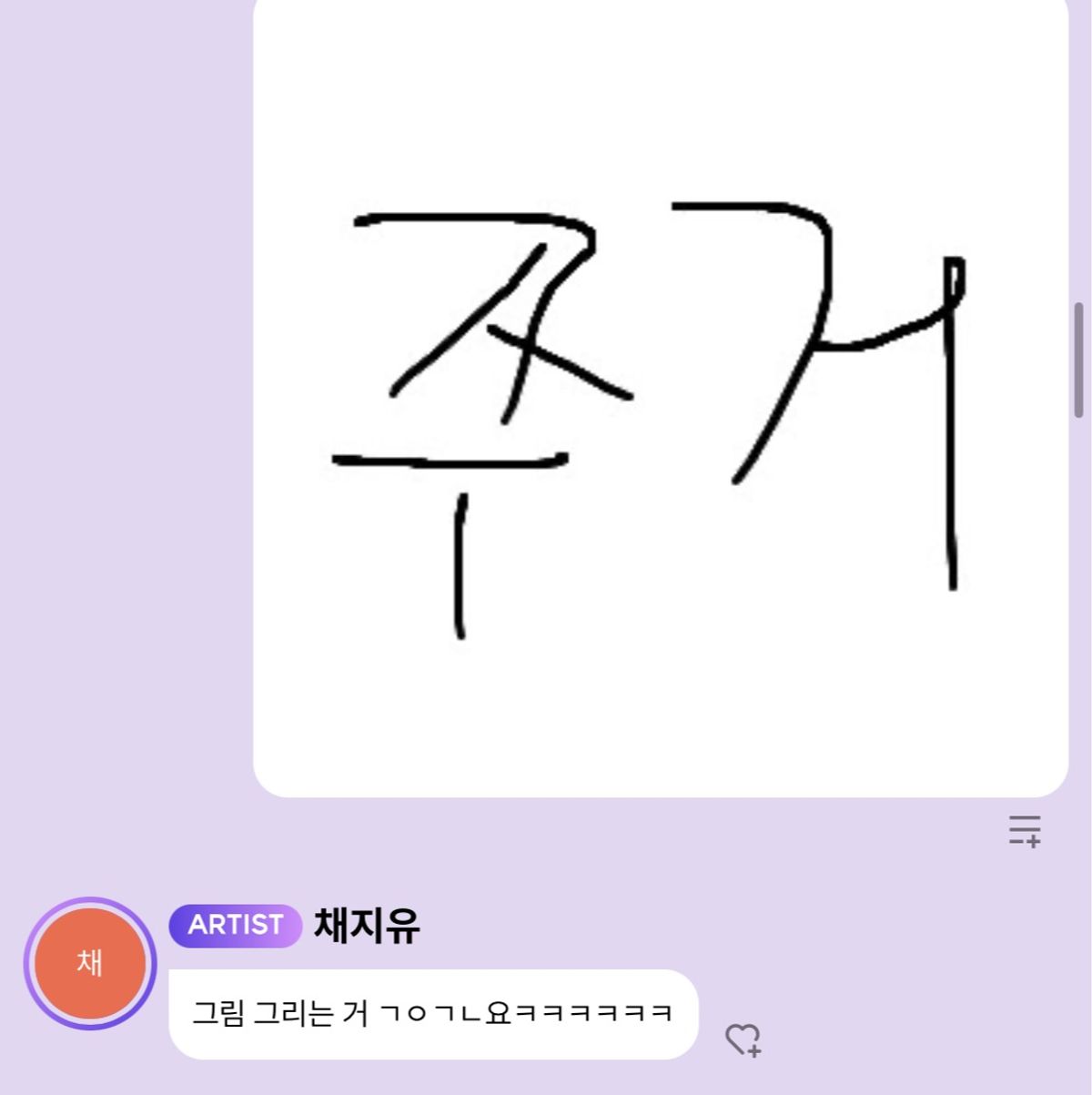Open 채지유's artist name

[x=366, y=926]
